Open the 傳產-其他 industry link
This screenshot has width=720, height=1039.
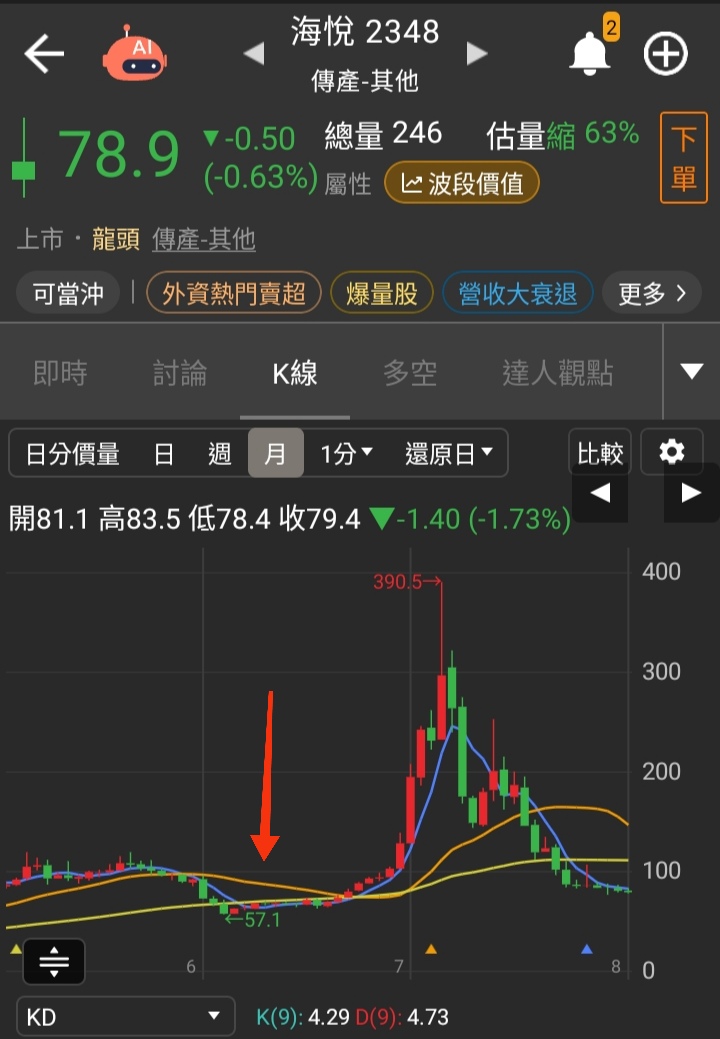point(204,239)
